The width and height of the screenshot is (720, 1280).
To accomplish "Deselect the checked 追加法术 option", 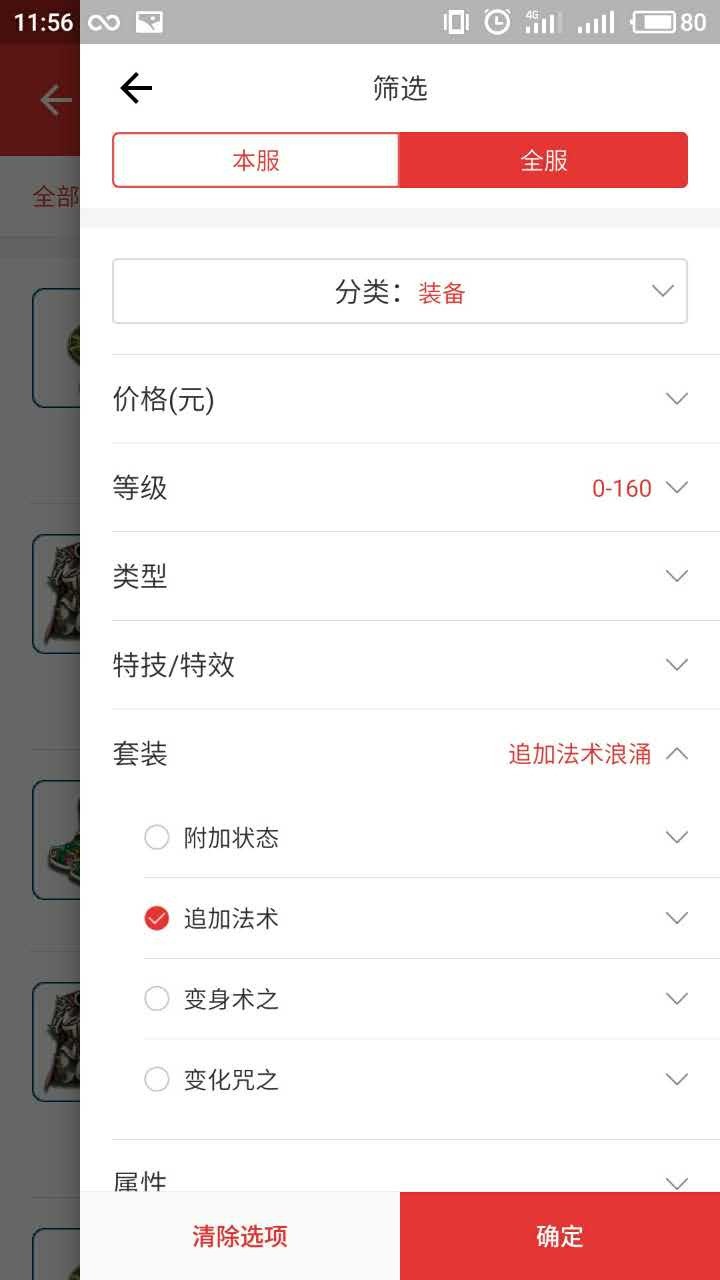I will point(156,918).
